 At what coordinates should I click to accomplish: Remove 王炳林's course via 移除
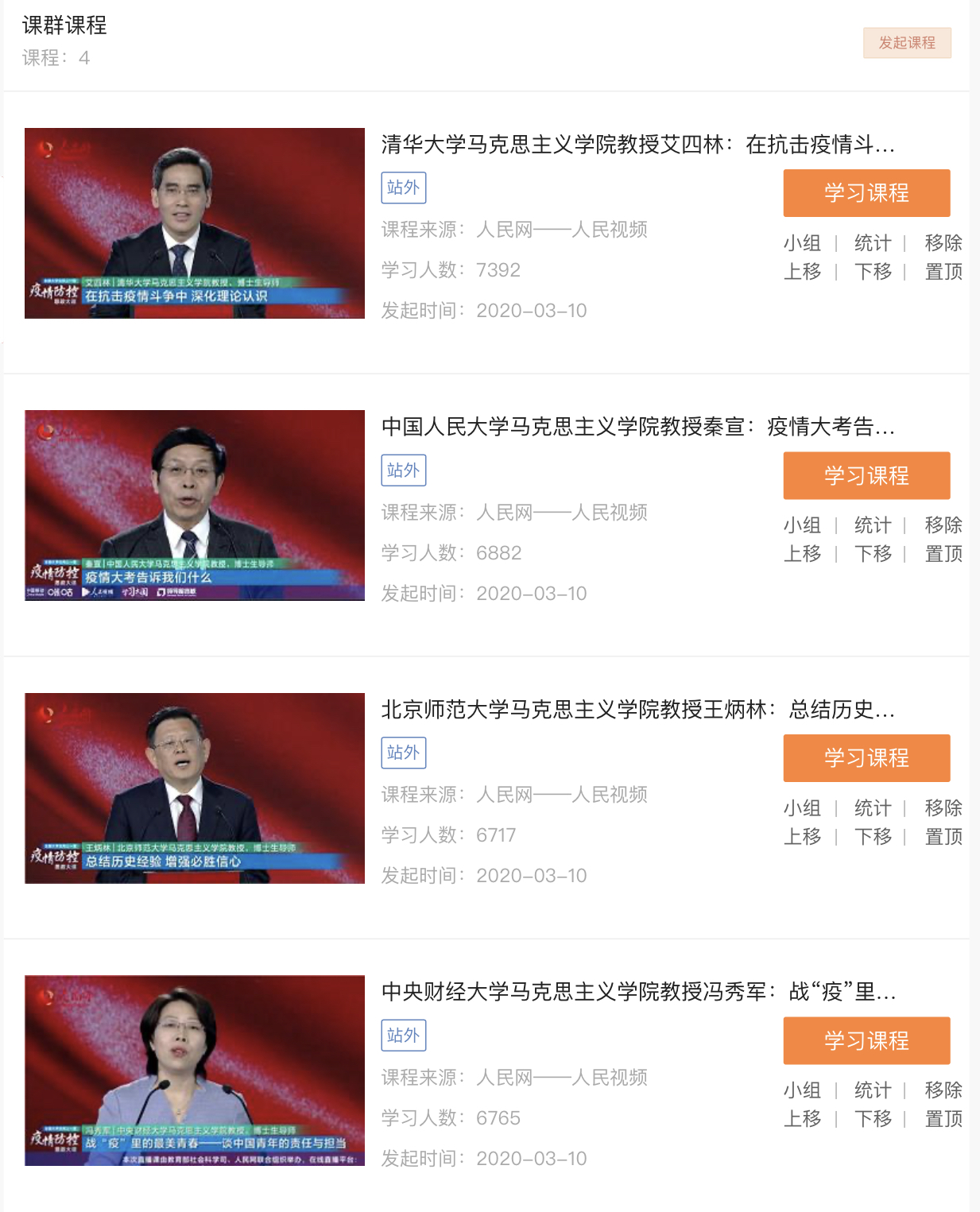[943, 808]
